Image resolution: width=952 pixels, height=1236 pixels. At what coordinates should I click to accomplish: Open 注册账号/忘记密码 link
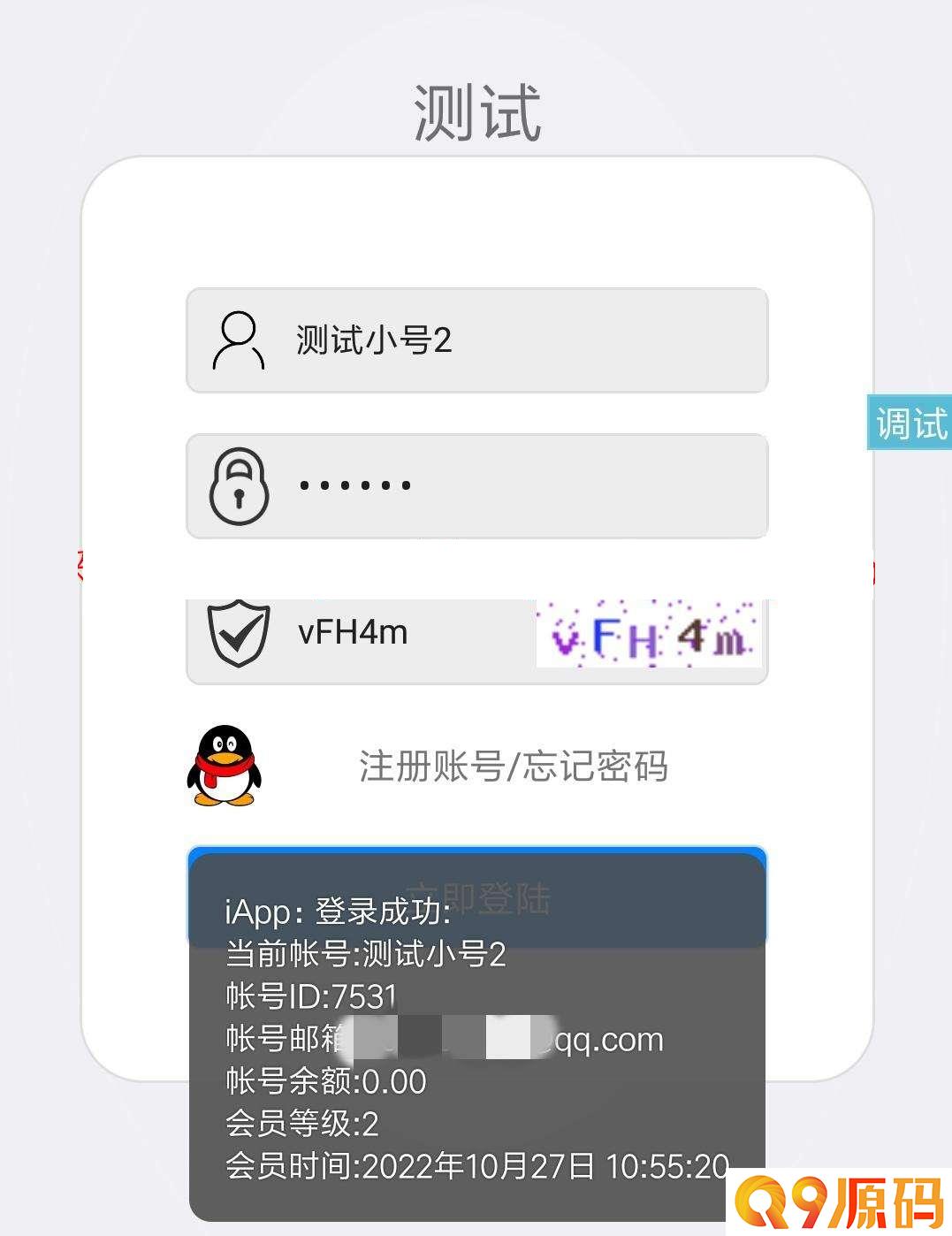point(513,766)
